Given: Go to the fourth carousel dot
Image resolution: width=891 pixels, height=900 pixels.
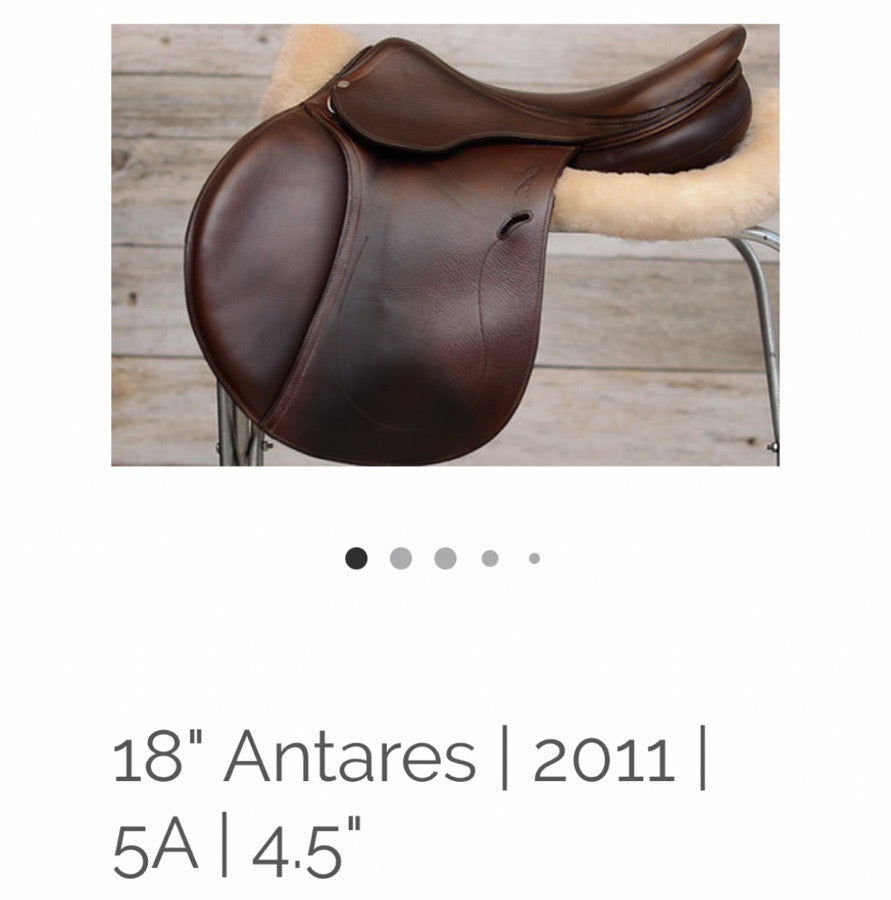Looking at the screenshot, I should [x=490, y=558].
